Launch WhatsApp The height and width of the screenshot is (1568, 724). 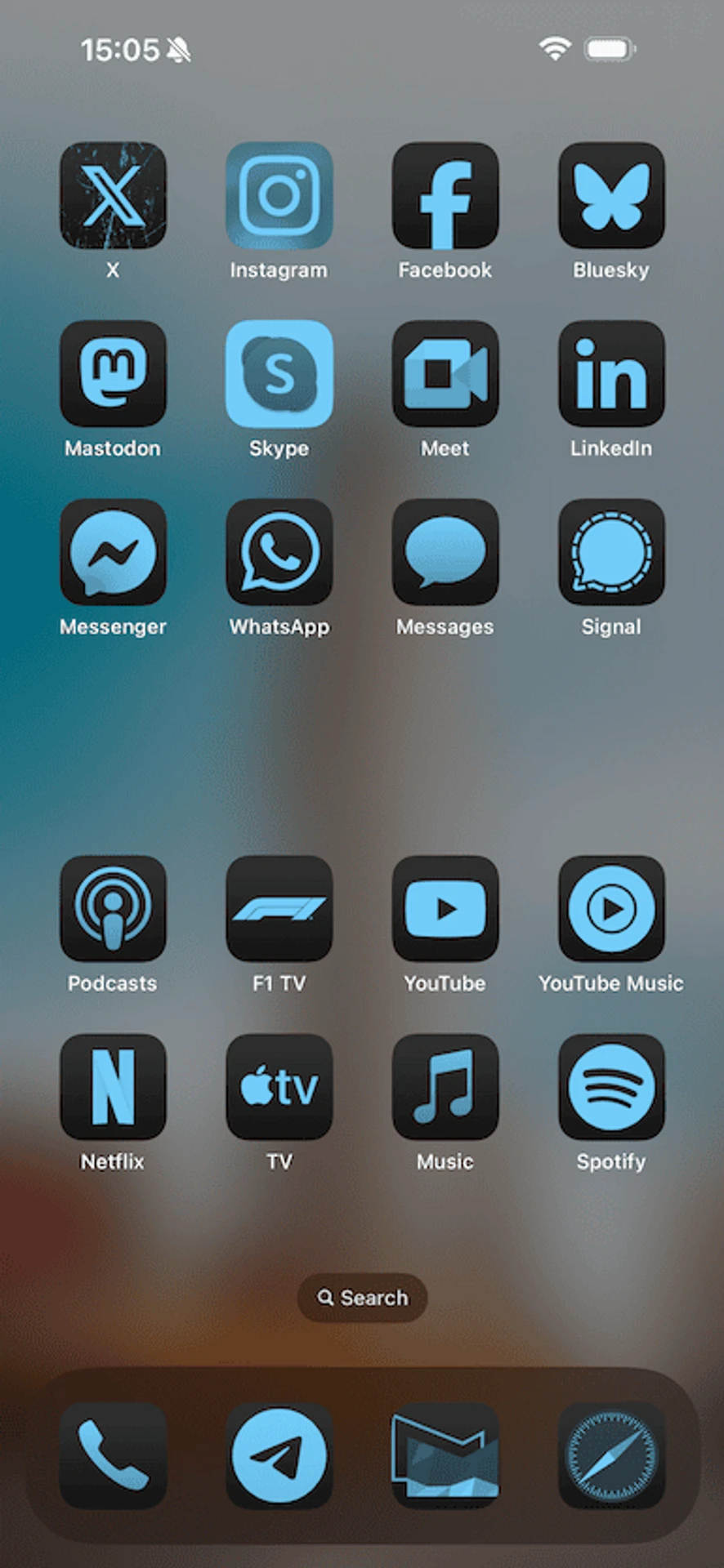279,552
